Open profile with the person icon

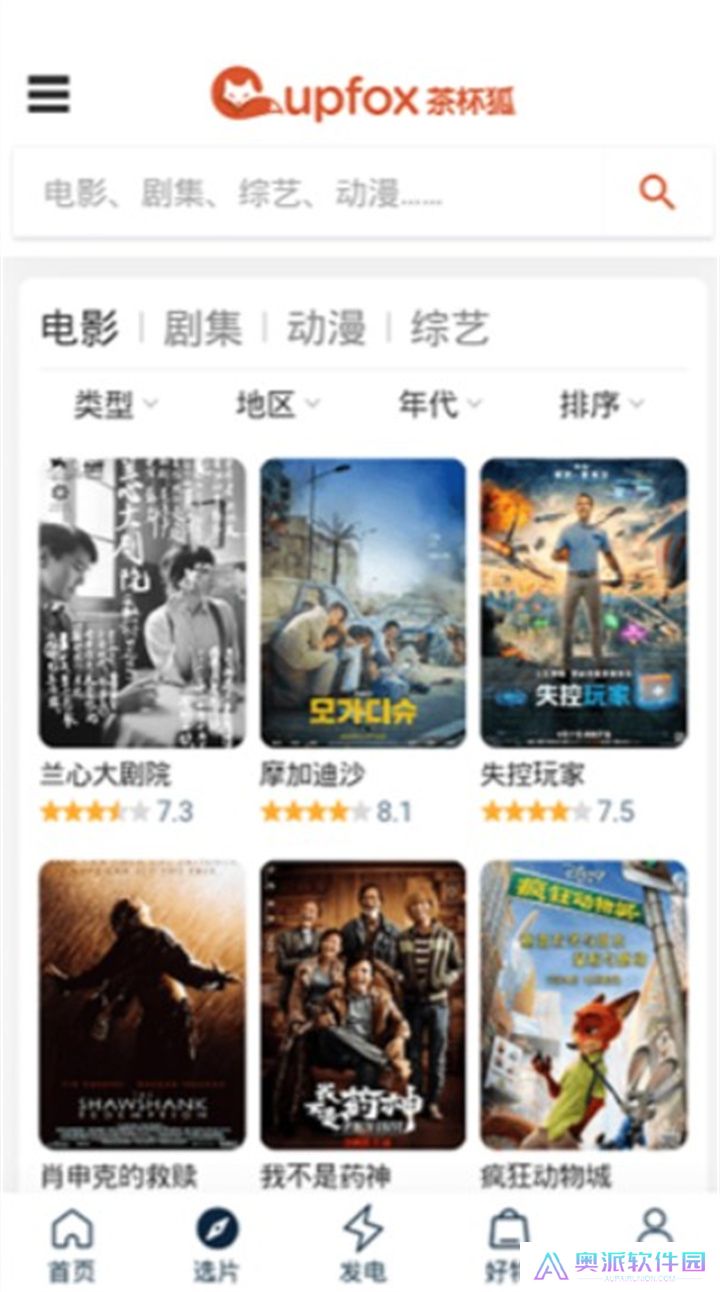pyautogui.click(x=655, y=1226)
